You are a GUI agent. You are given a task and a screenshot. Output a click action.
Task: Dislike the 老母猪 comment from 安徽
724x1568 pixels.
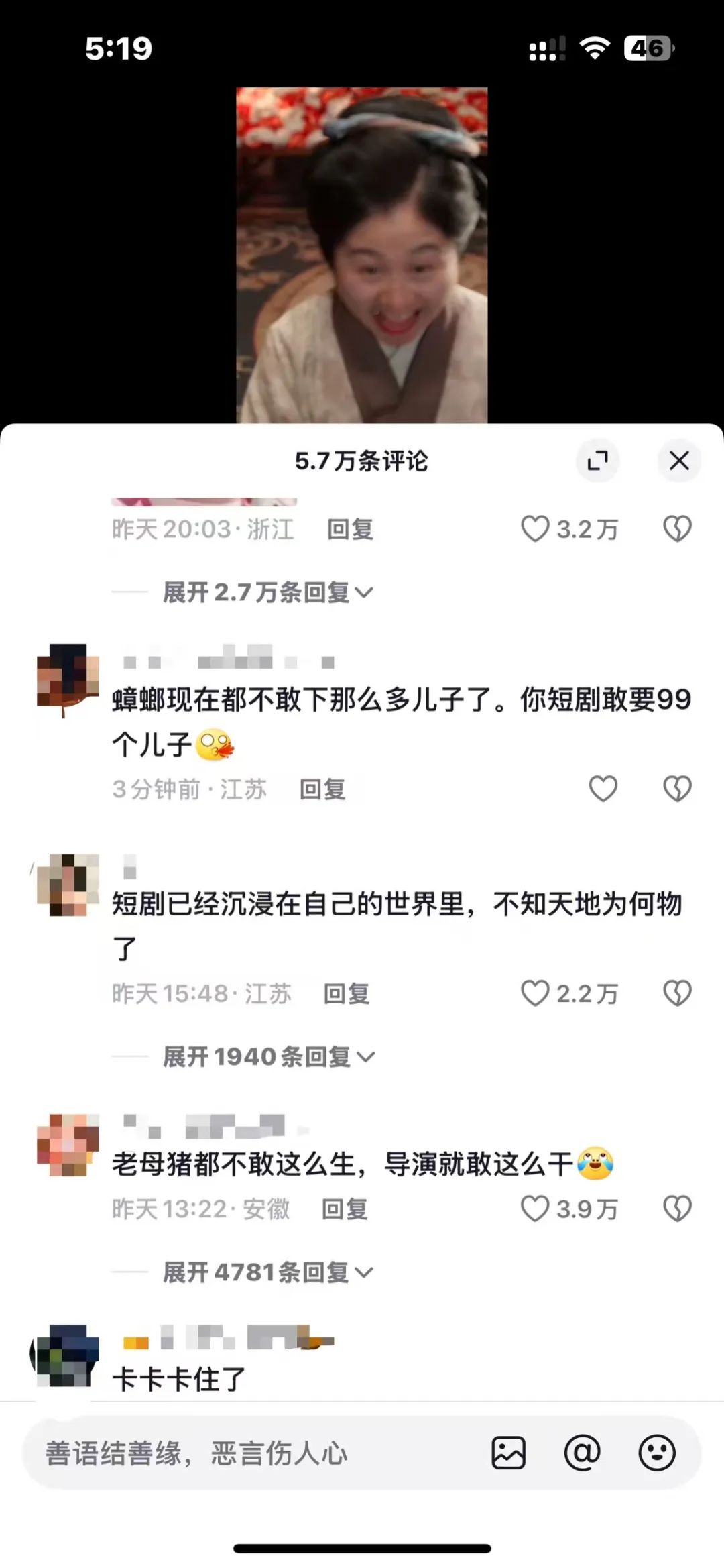[x=677, y=1209]
